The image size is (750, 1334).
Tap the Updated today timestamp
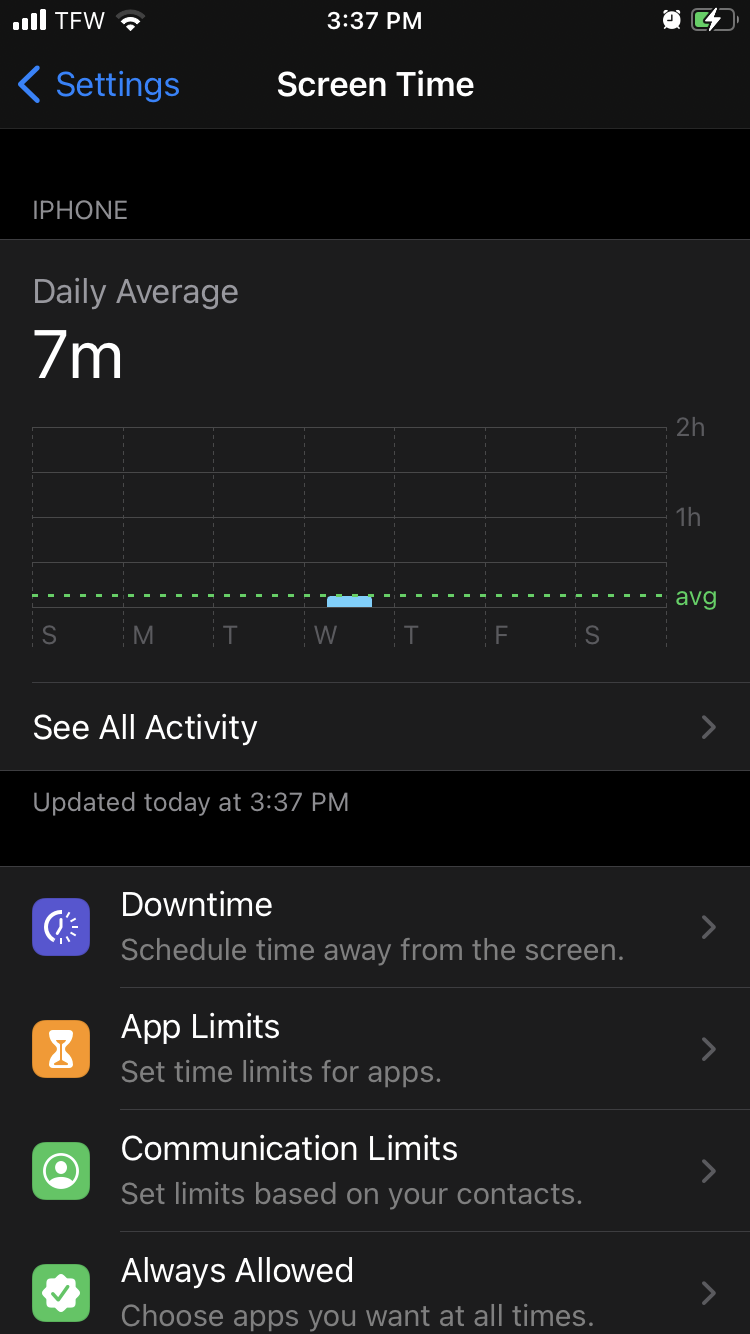click(190, 802)
